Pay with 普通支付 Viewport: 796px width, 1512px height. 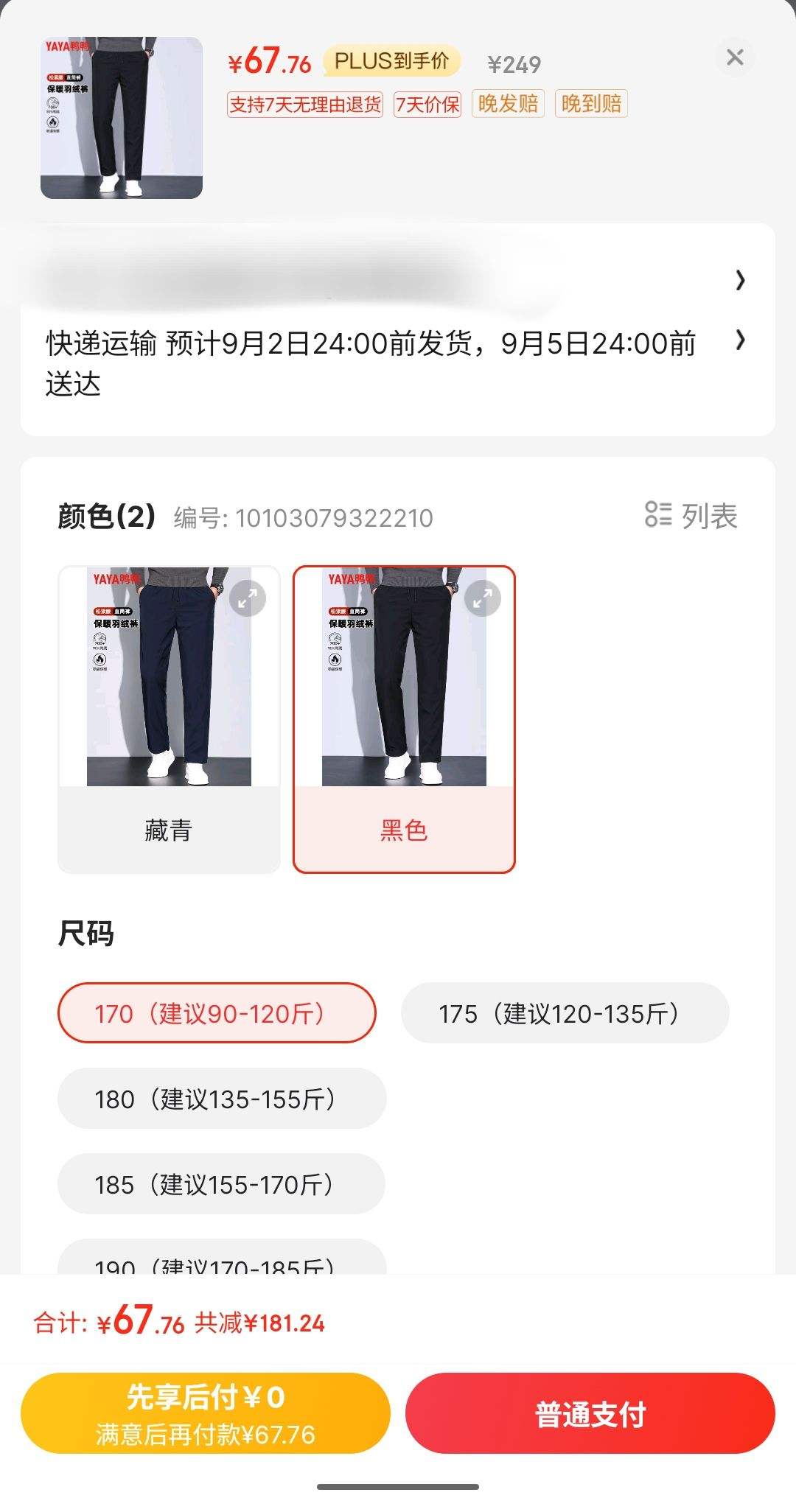coord(590,1413)
